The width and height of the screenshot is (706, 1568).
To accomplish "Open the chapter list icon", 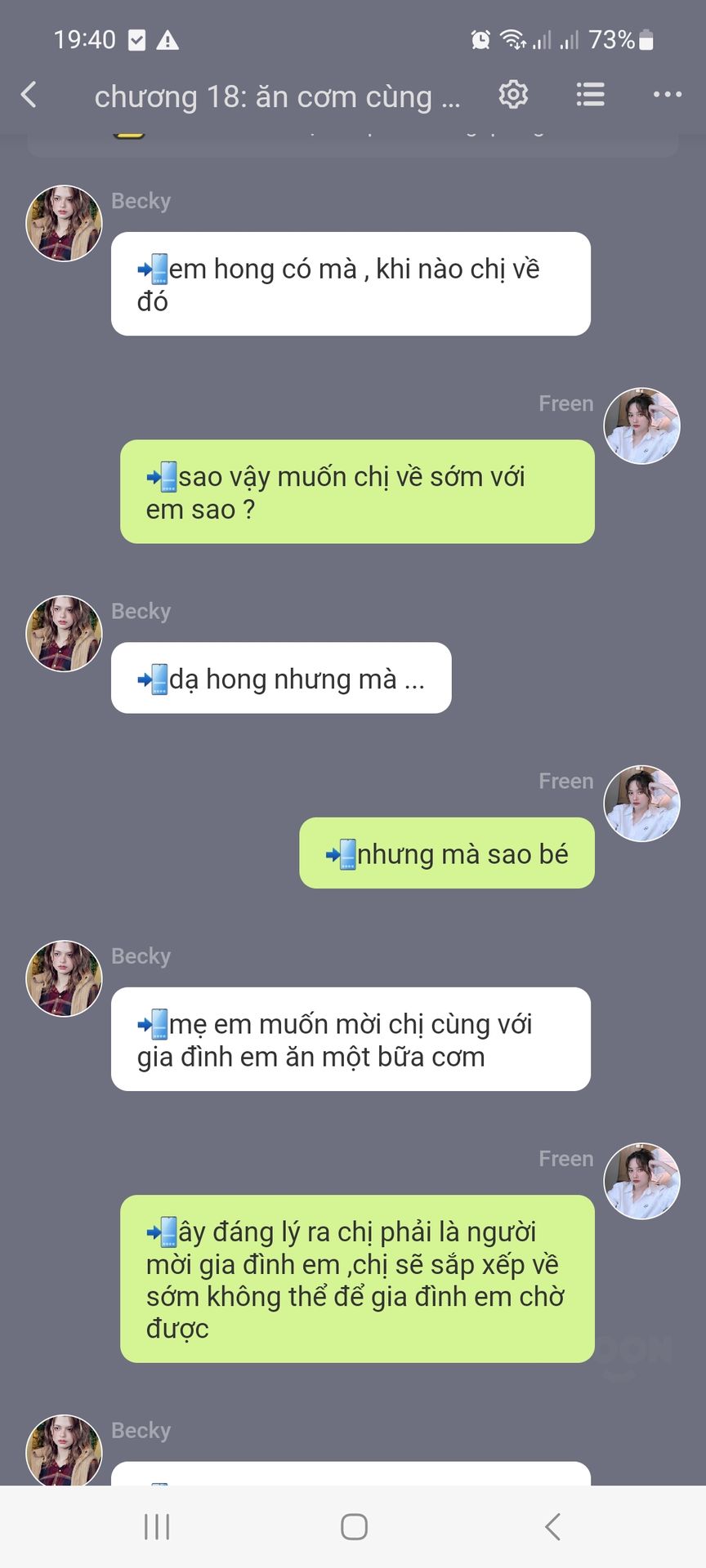I will click(x=590, y=96).
